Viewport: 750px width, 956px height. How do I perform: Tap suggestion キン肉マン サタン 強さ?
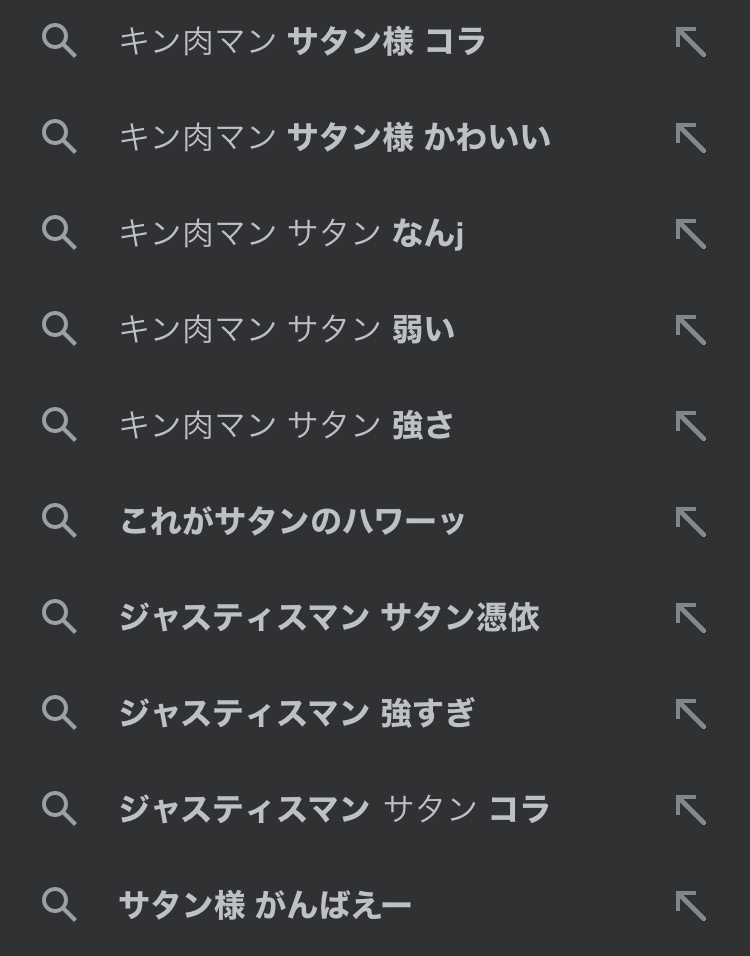pos(375,425)
